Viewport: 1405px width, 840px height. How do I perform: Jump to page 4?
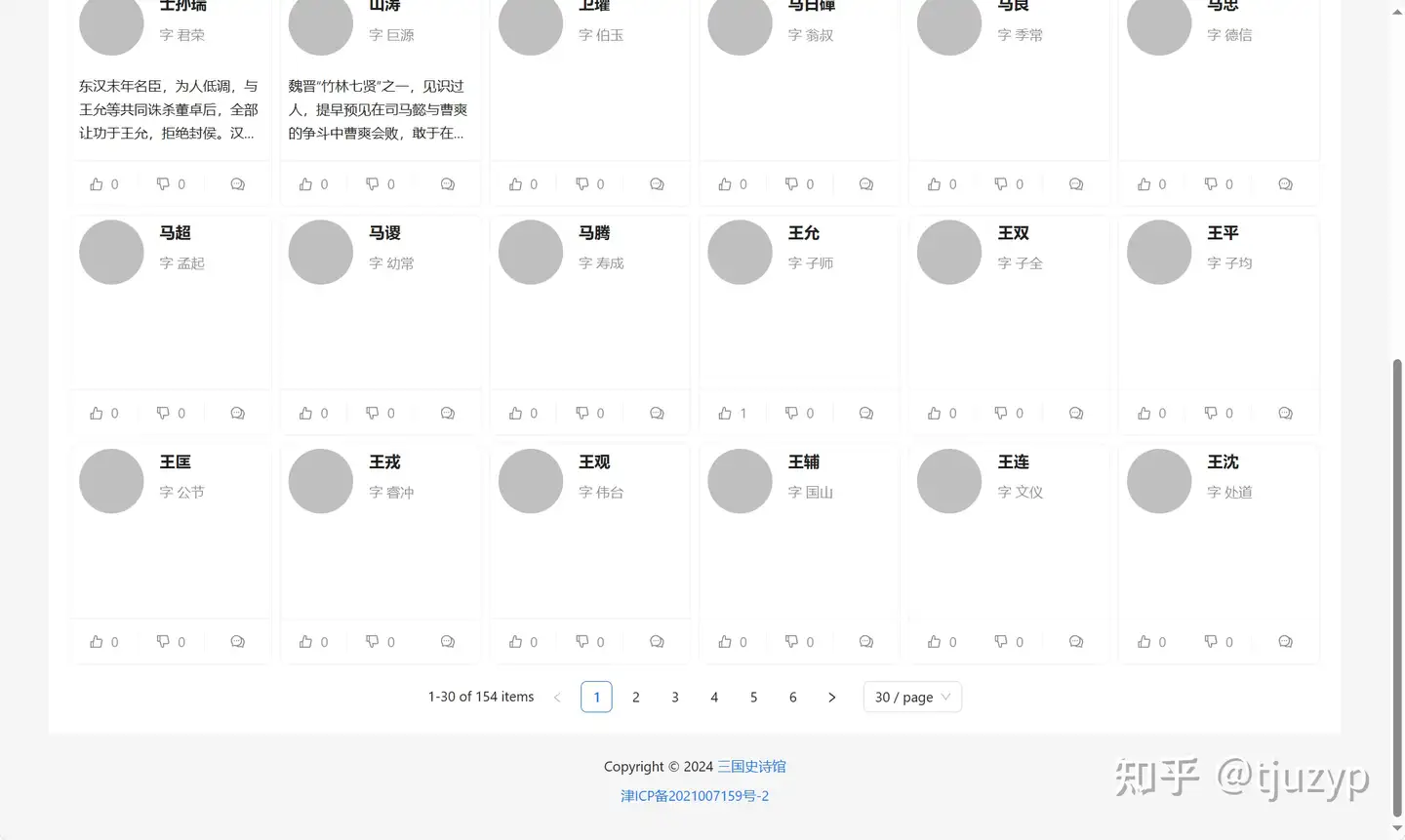[x=714, y=698]
